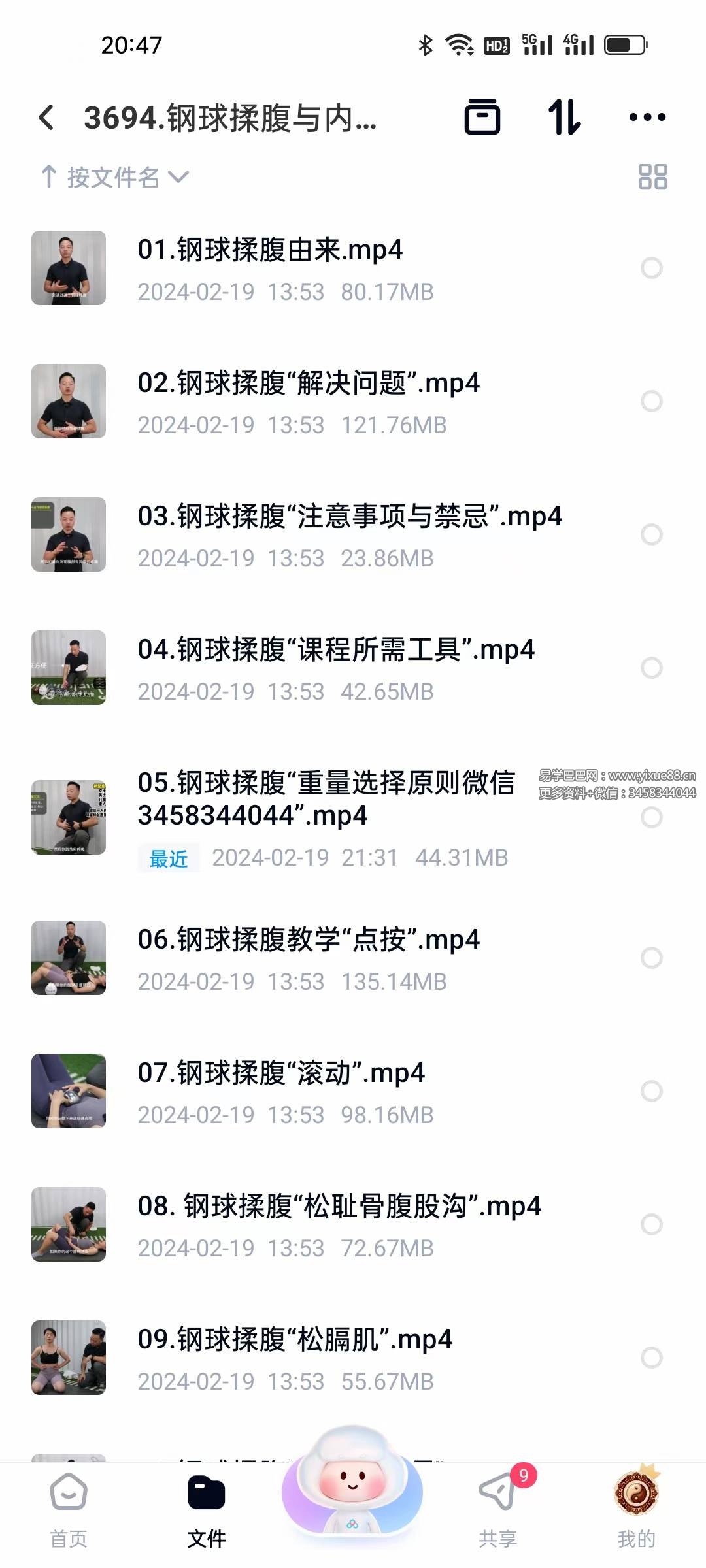Viewport: 706px width, 1568px height.
Task: Open 07.钢球揉腹"滚动".mp4 video
Action: tap(281, 1073)
